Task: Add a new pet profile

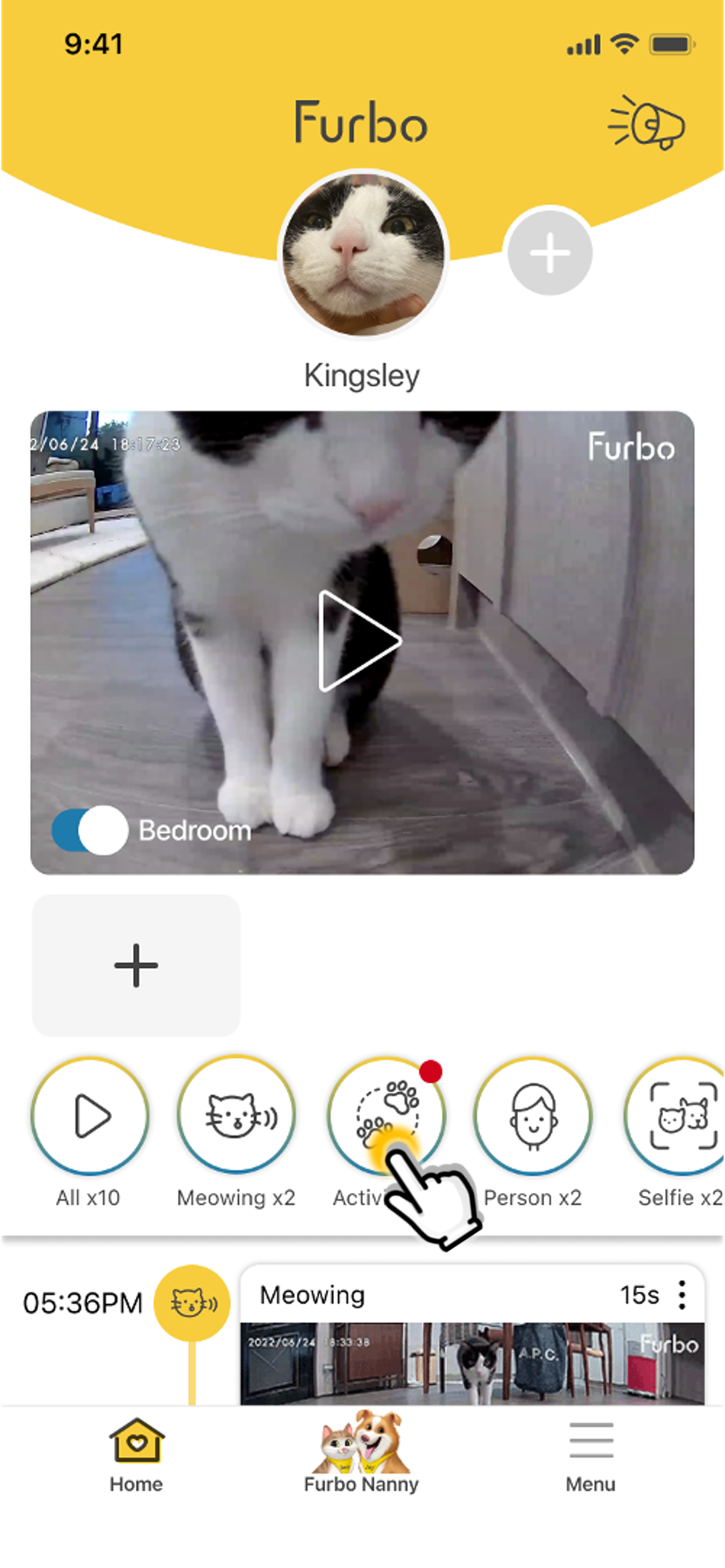Action: 550,252
